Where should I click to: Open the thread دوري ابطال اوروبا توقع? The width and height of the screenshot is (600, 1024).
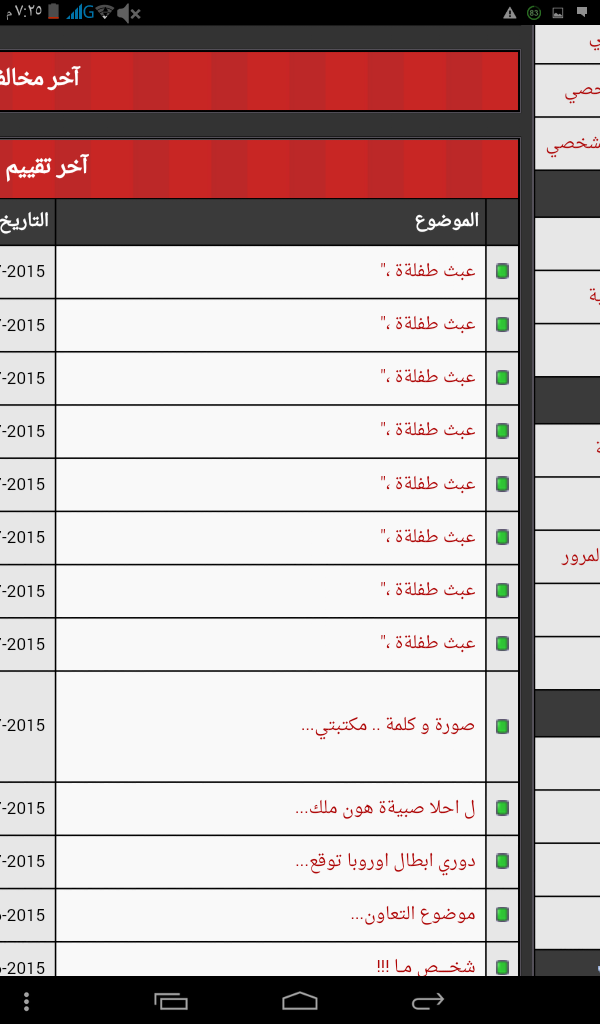click(385, 861)
